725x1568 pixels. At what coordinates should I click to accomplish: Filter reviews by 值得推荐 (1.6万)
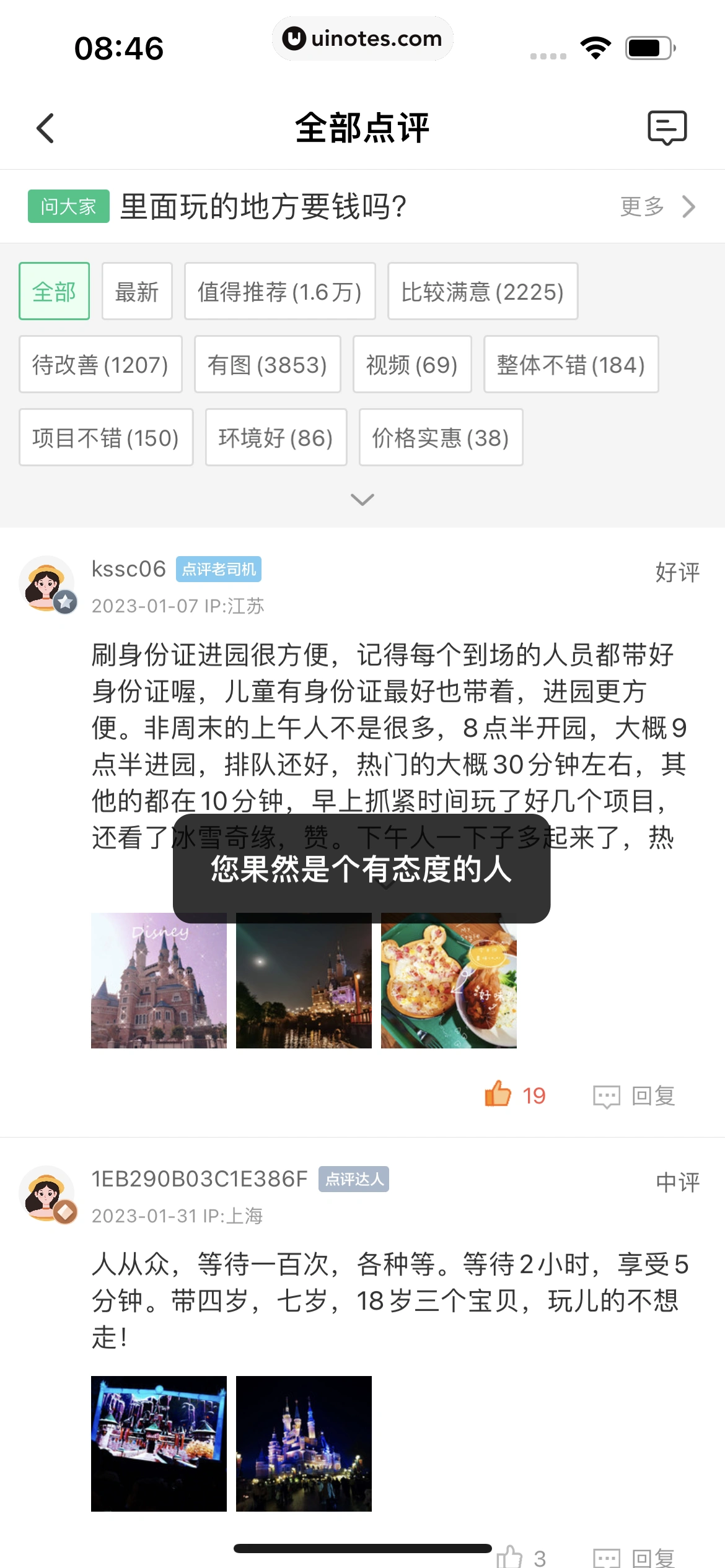[279, 292]
